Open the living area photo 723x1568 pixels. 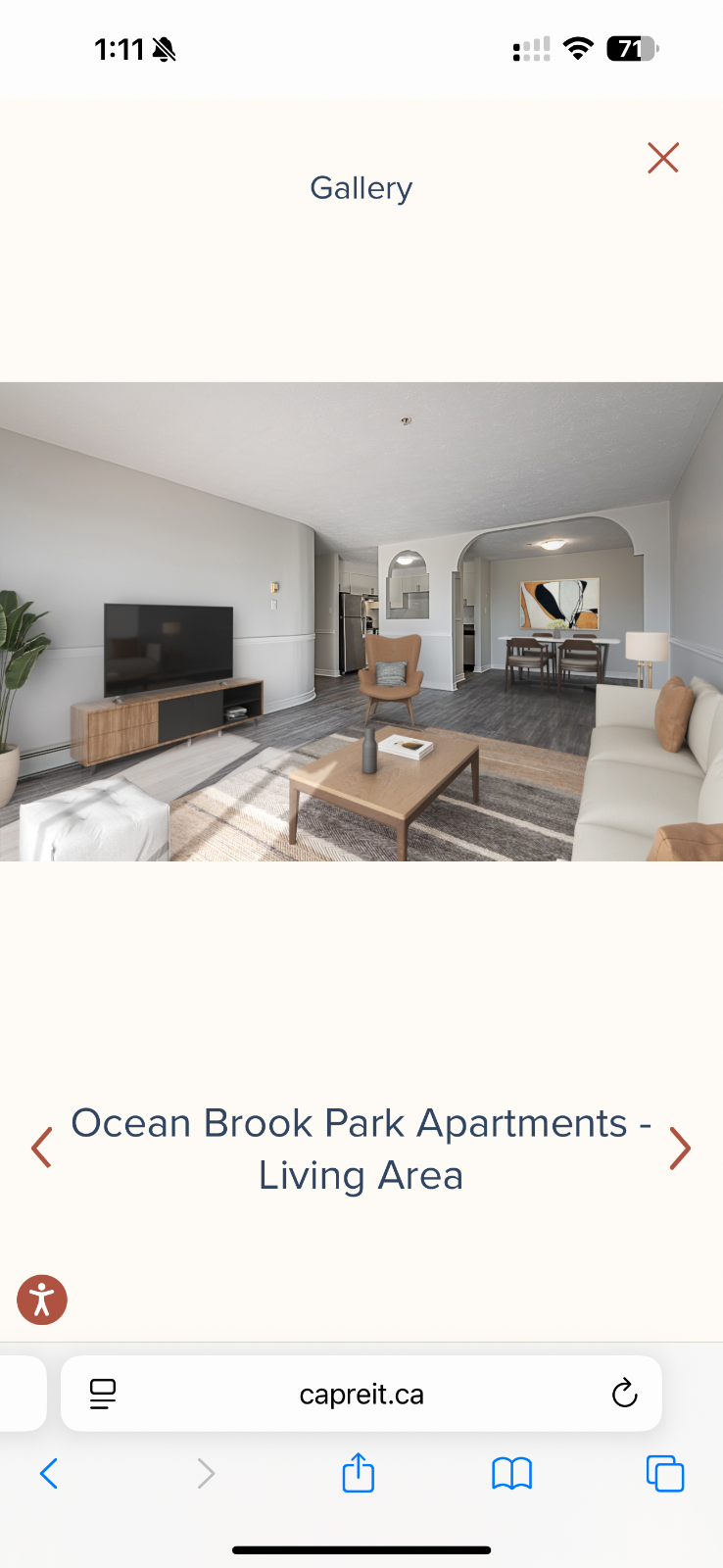point(361,621)
